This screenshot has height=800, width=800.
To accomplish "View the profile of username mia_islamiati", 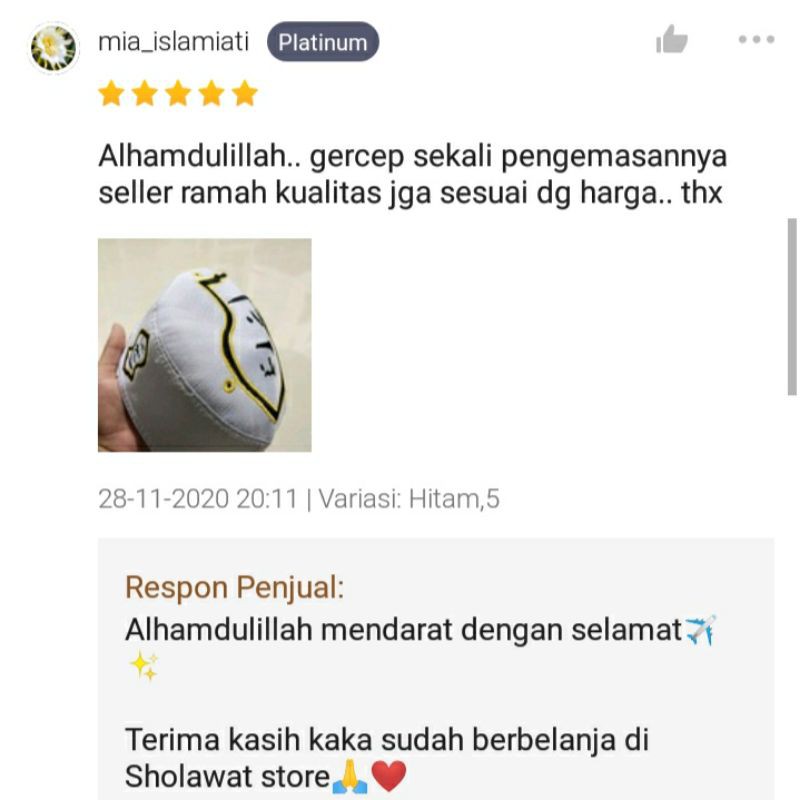I will (x=175, y=42).
